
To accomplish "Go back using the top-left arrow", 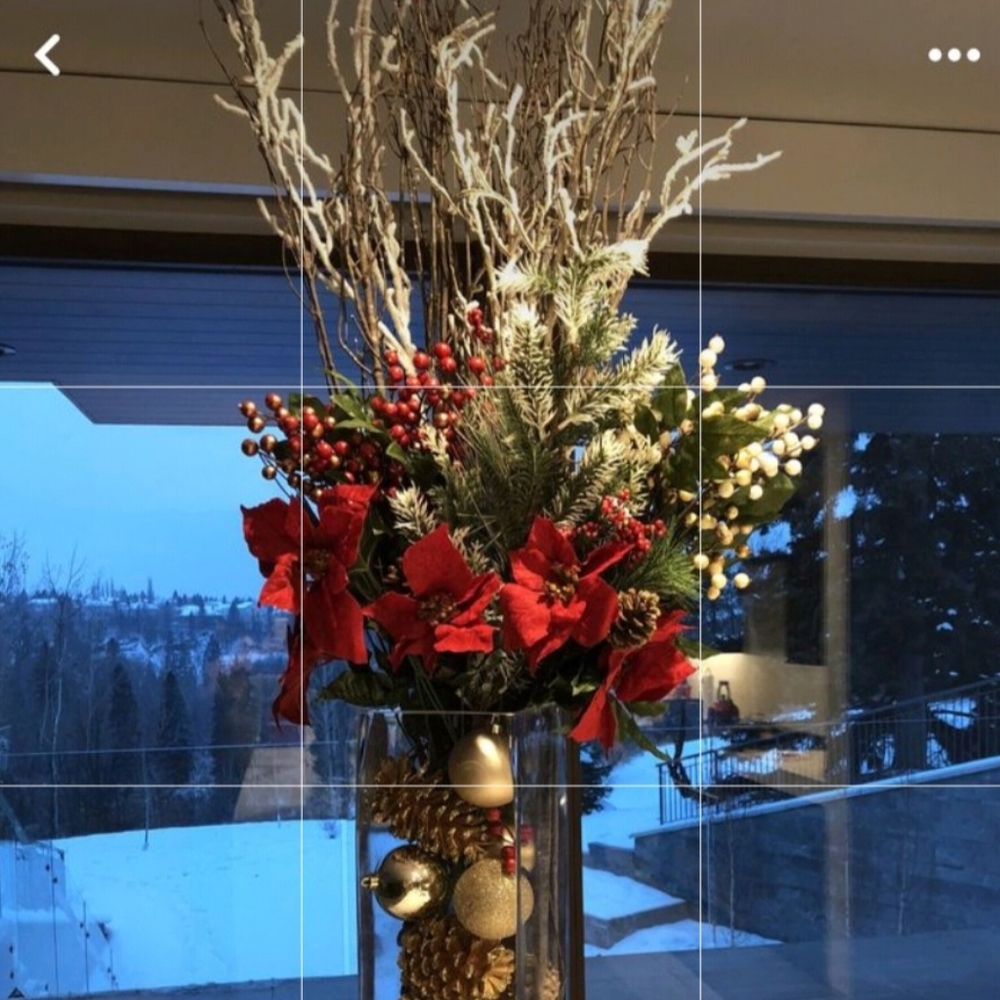I will 47,55.
